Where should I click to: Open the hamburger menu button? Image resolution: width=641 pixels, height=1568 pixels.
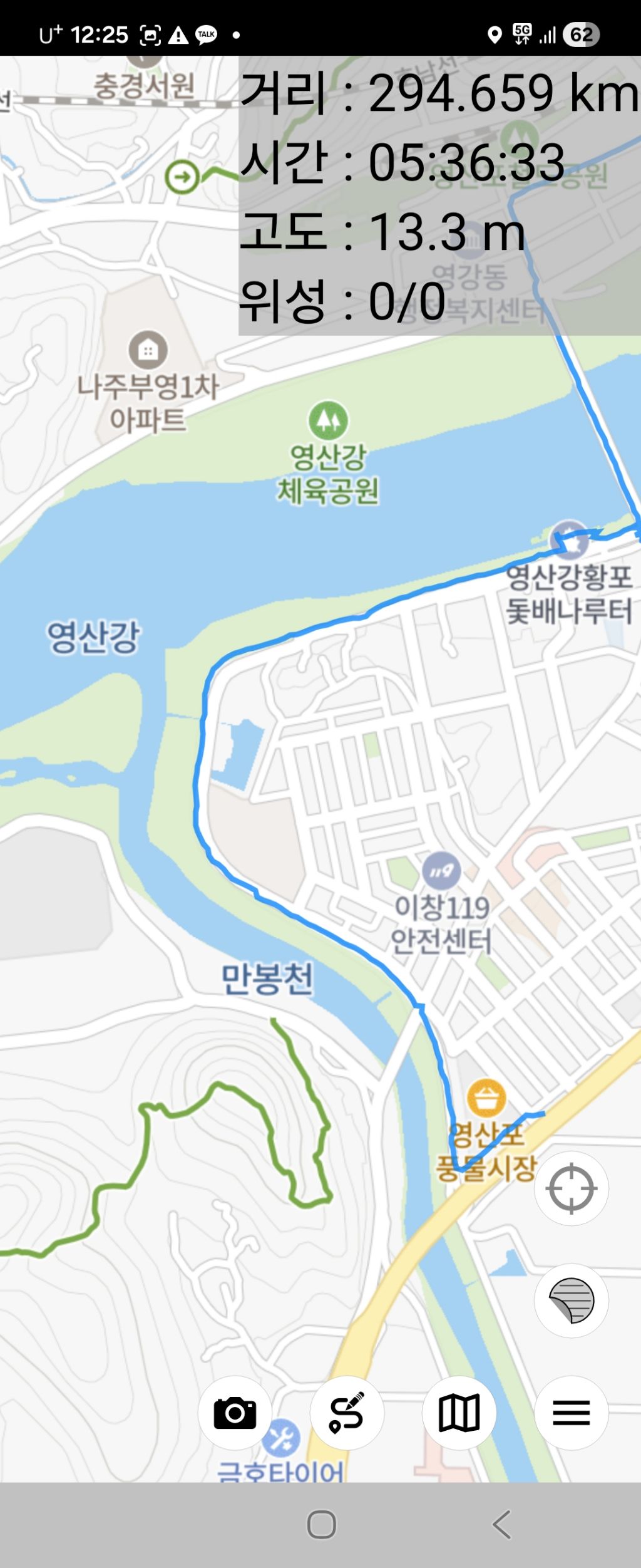(571, 1413)
